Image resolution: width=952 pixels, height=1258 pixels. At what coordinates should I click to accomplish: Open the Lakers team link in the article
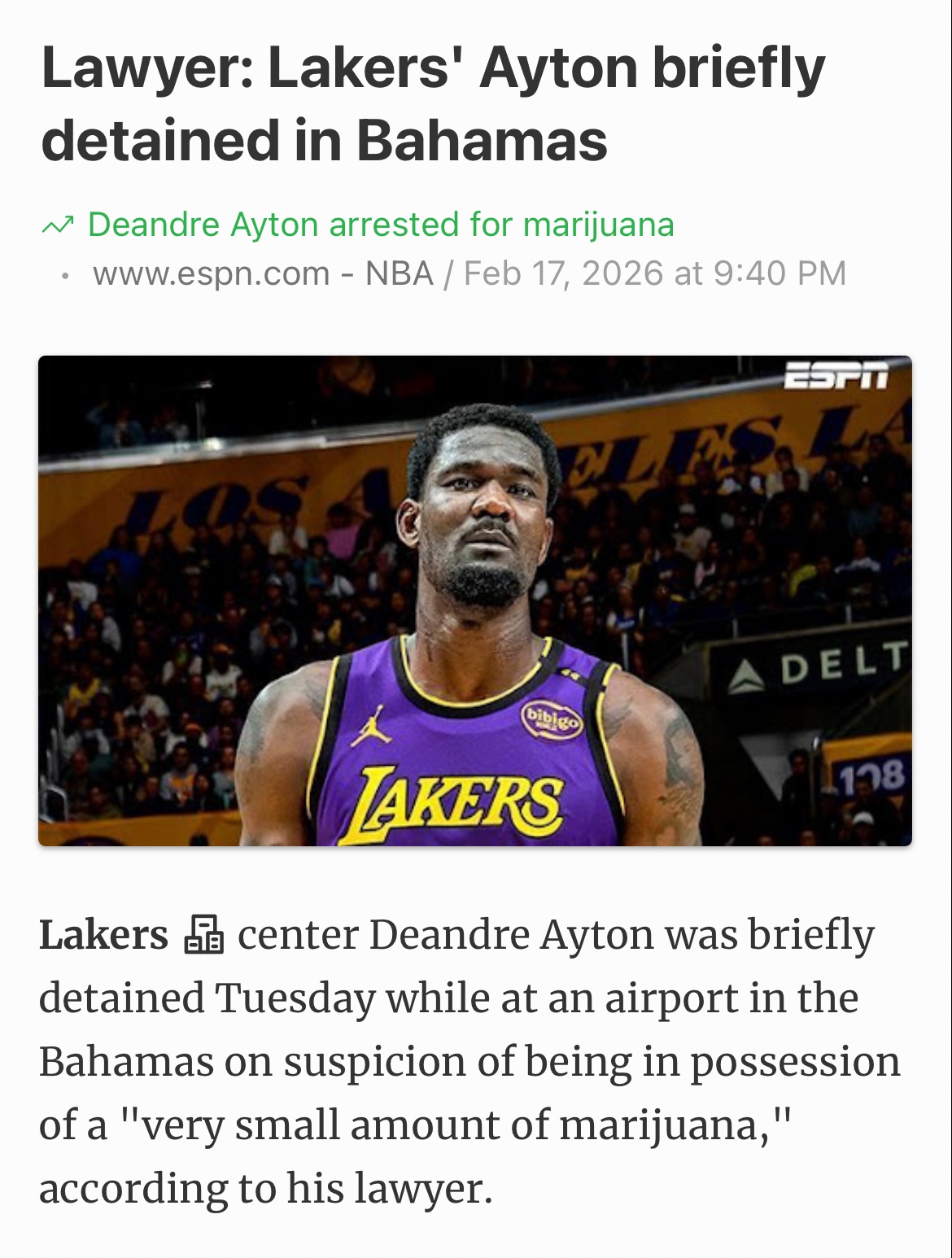pyautogui.click(x=104, y=935)
